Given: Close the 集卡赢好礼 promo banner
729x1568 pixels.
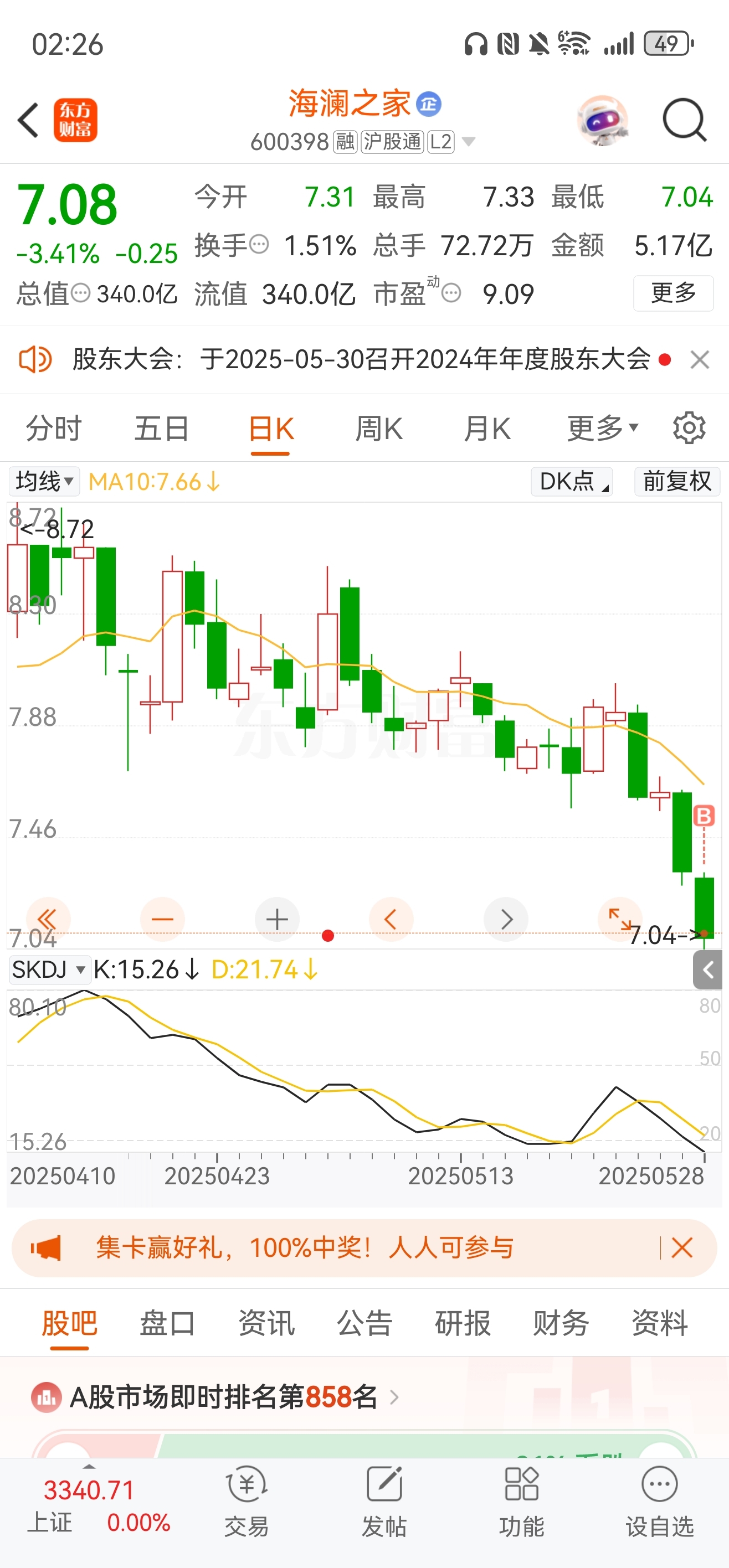Looking at the screenshot, I should coord(681,1248).
